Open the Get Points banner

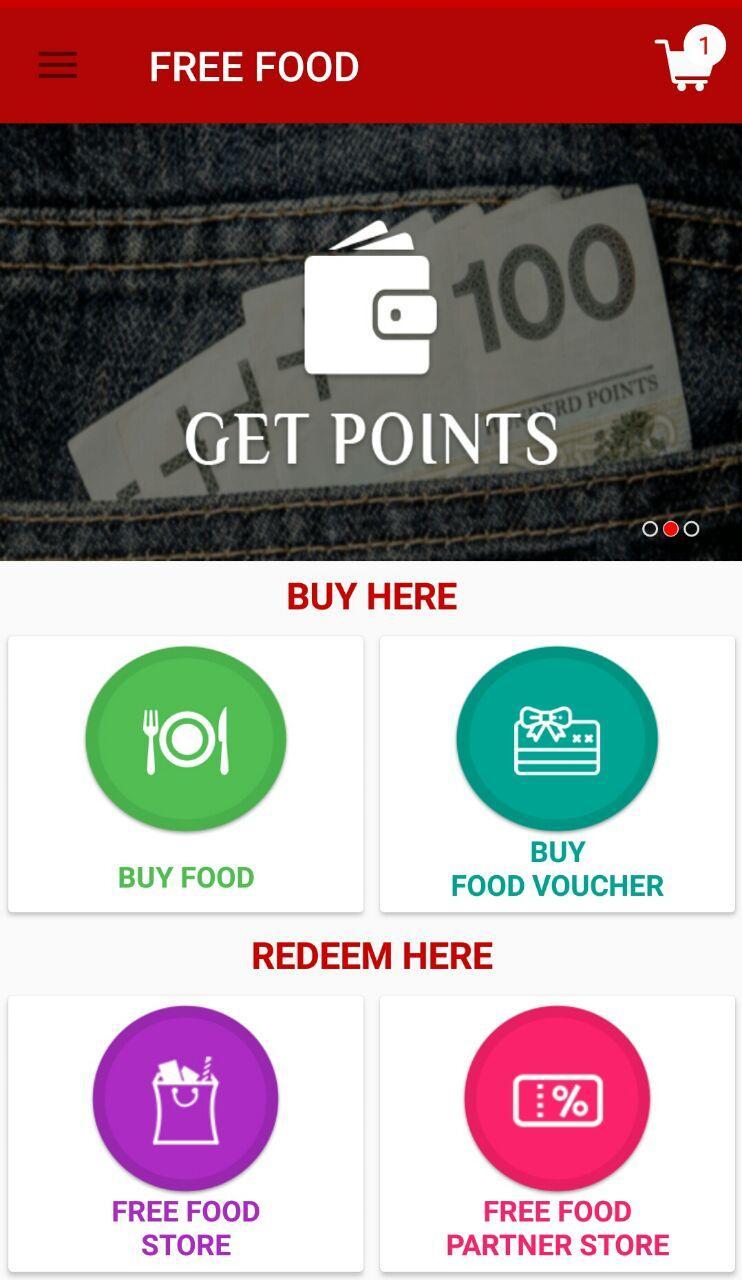point(371,342)
